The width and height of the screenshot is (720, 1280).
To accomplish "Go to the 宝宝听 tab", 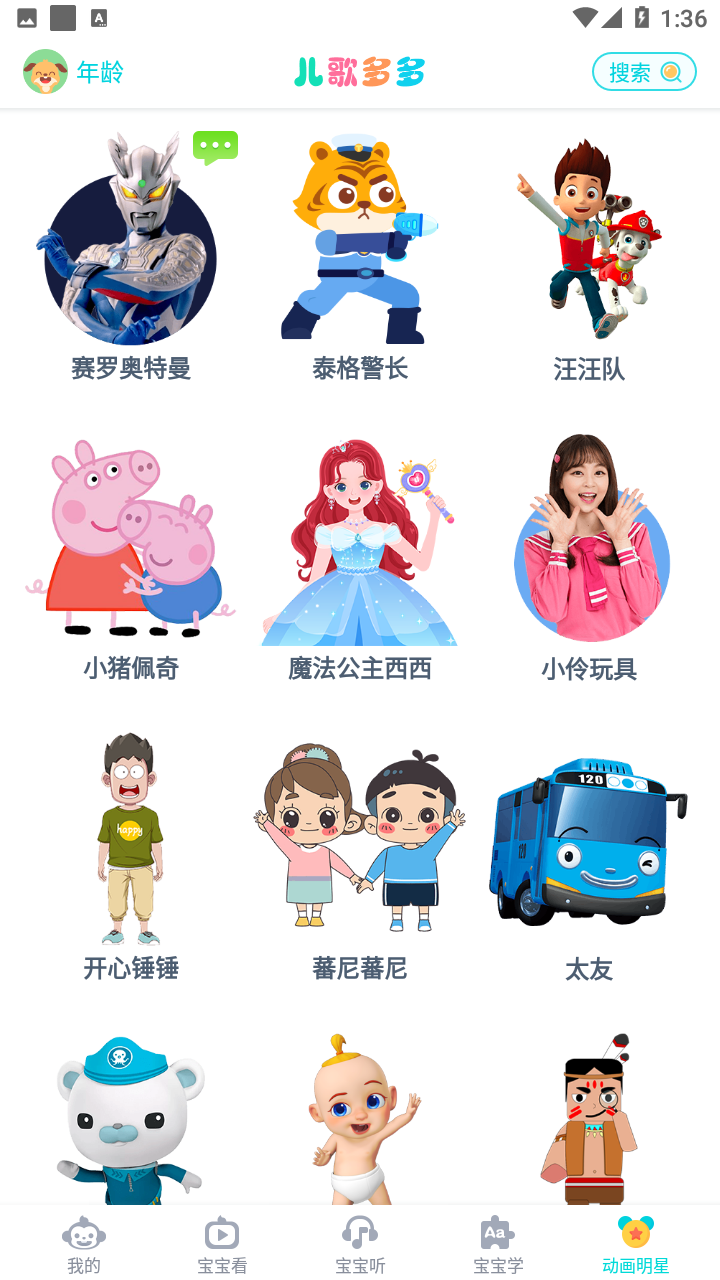I will tap(360, 1243).
